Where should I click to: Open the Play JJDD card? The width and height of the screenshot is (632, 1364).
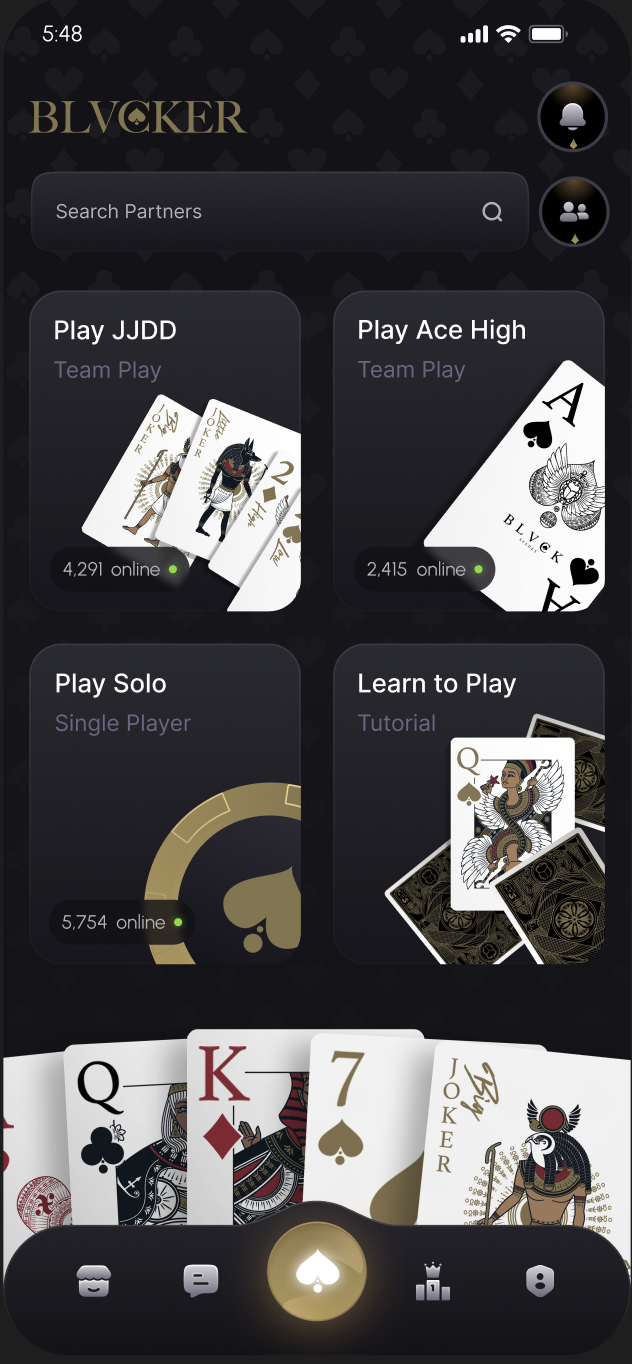[165, 450]
